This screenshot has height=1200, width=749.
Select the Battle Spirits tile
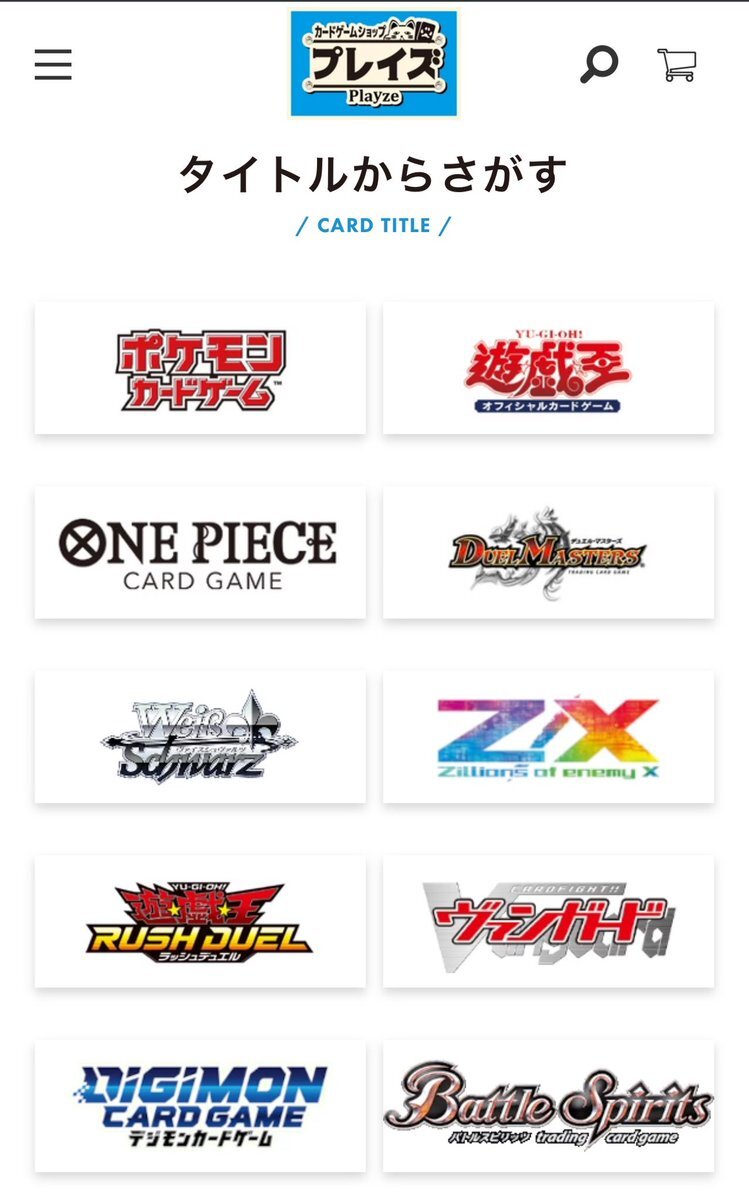[548, 1106]
